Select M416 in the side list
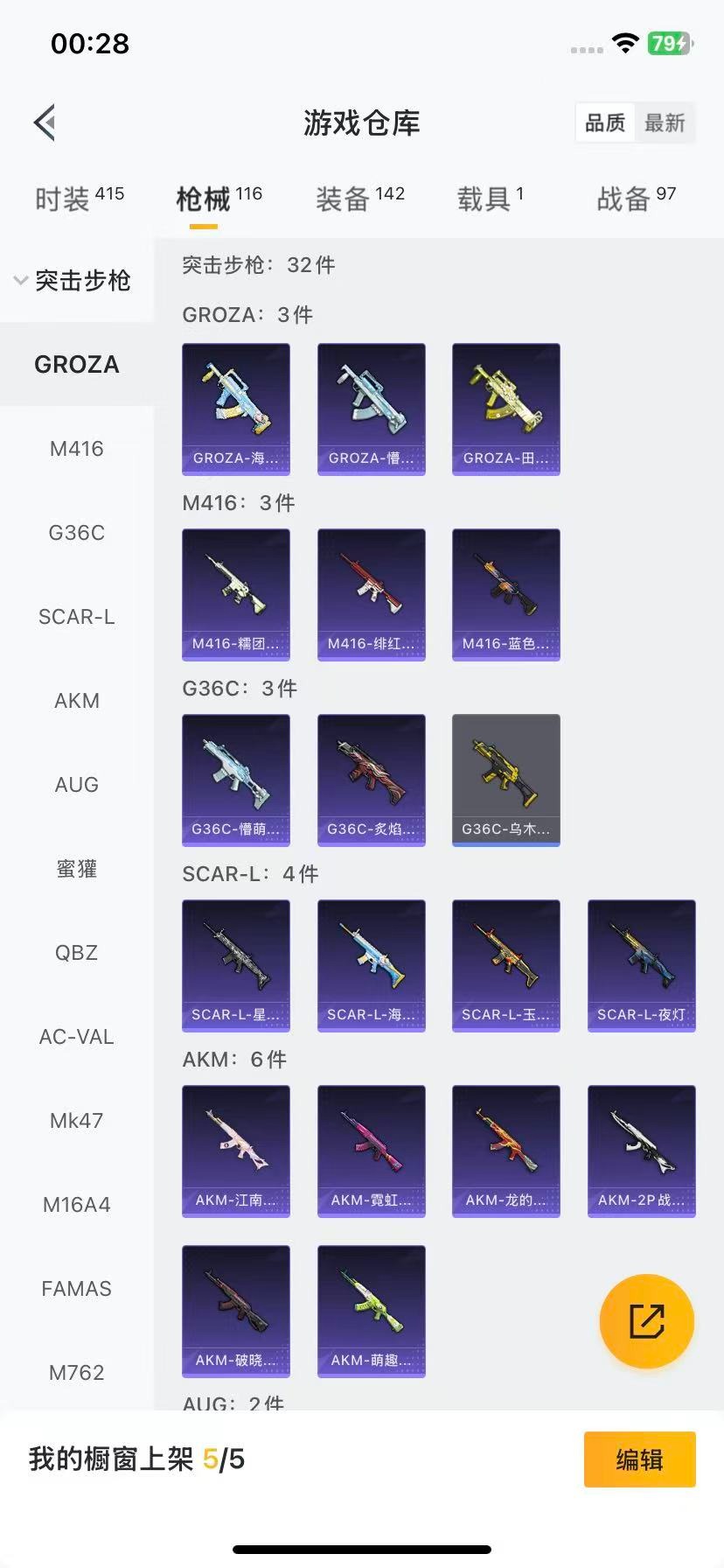 click(x=77, y=449)
